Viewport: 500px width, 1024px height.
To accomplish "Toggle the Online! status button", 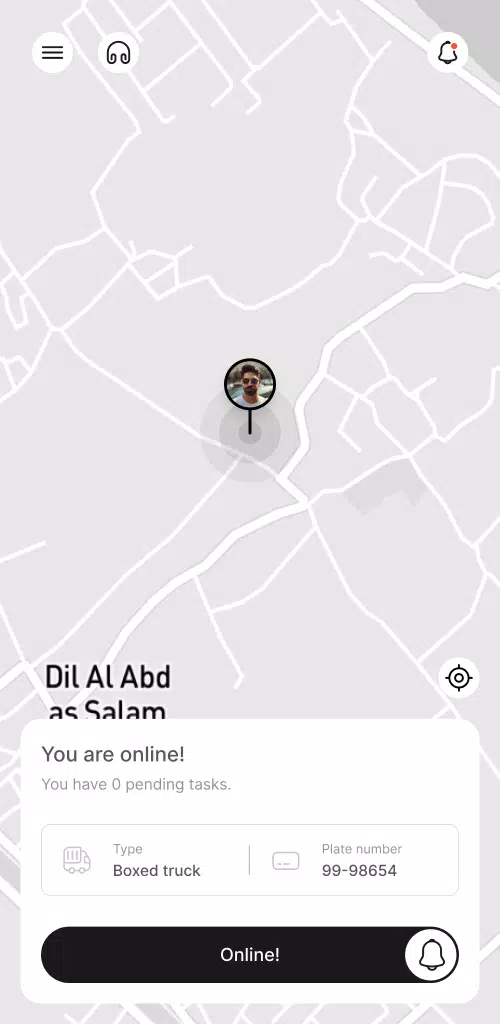I will 250,954.
